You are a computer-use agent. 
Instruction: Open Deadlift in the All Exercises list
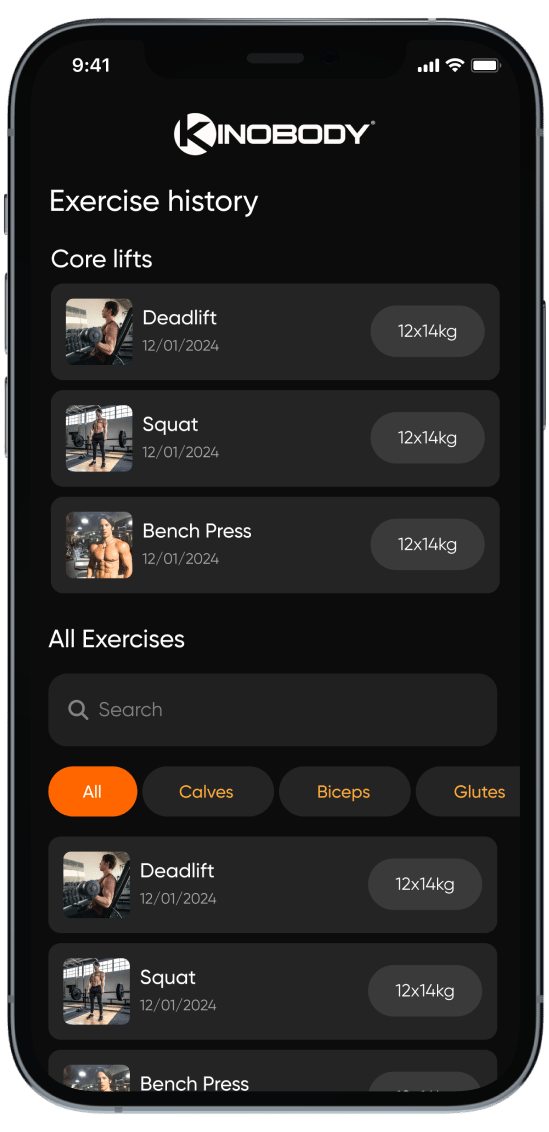click(272, 884)
